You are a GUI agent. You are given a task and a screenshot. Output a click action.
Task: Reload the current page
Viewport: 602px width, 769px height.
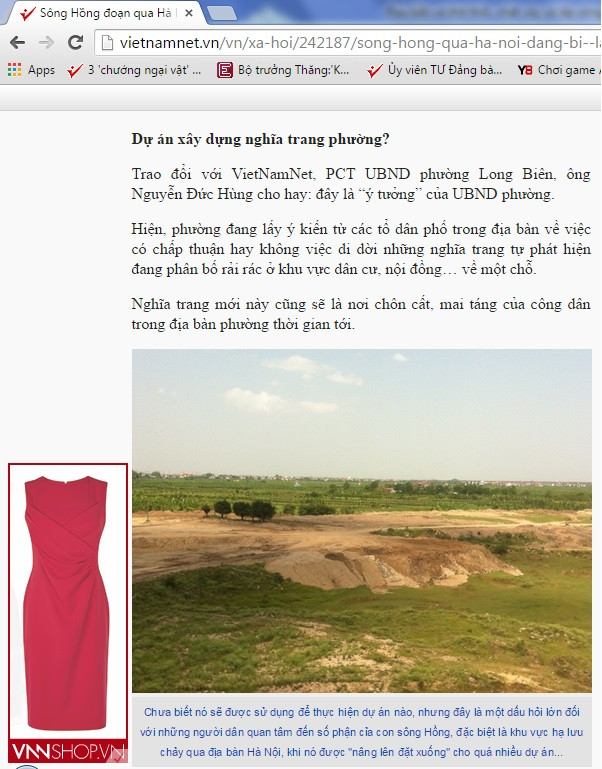pyautogui.click(x=75, y=43)
